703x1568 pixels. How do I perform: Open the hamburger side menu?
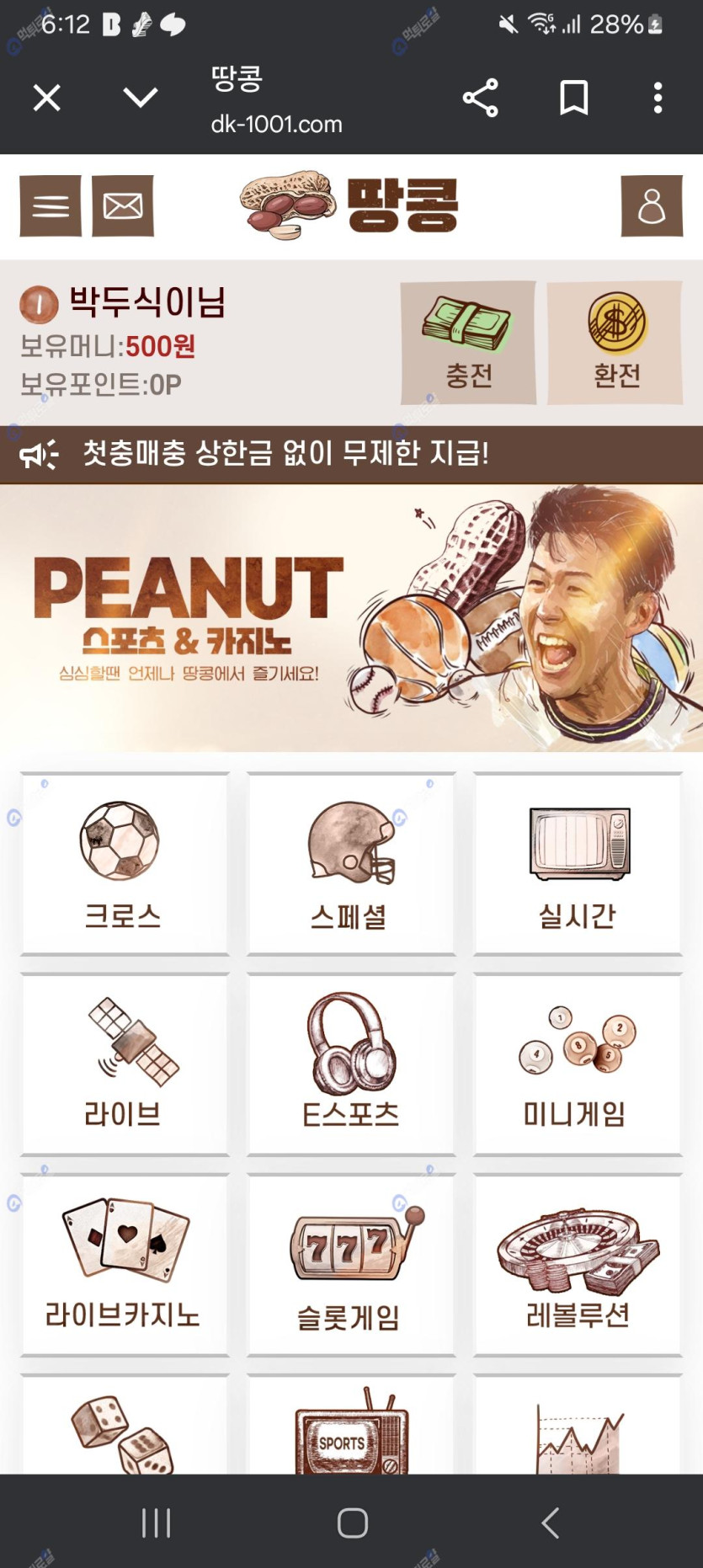(51, 206)
